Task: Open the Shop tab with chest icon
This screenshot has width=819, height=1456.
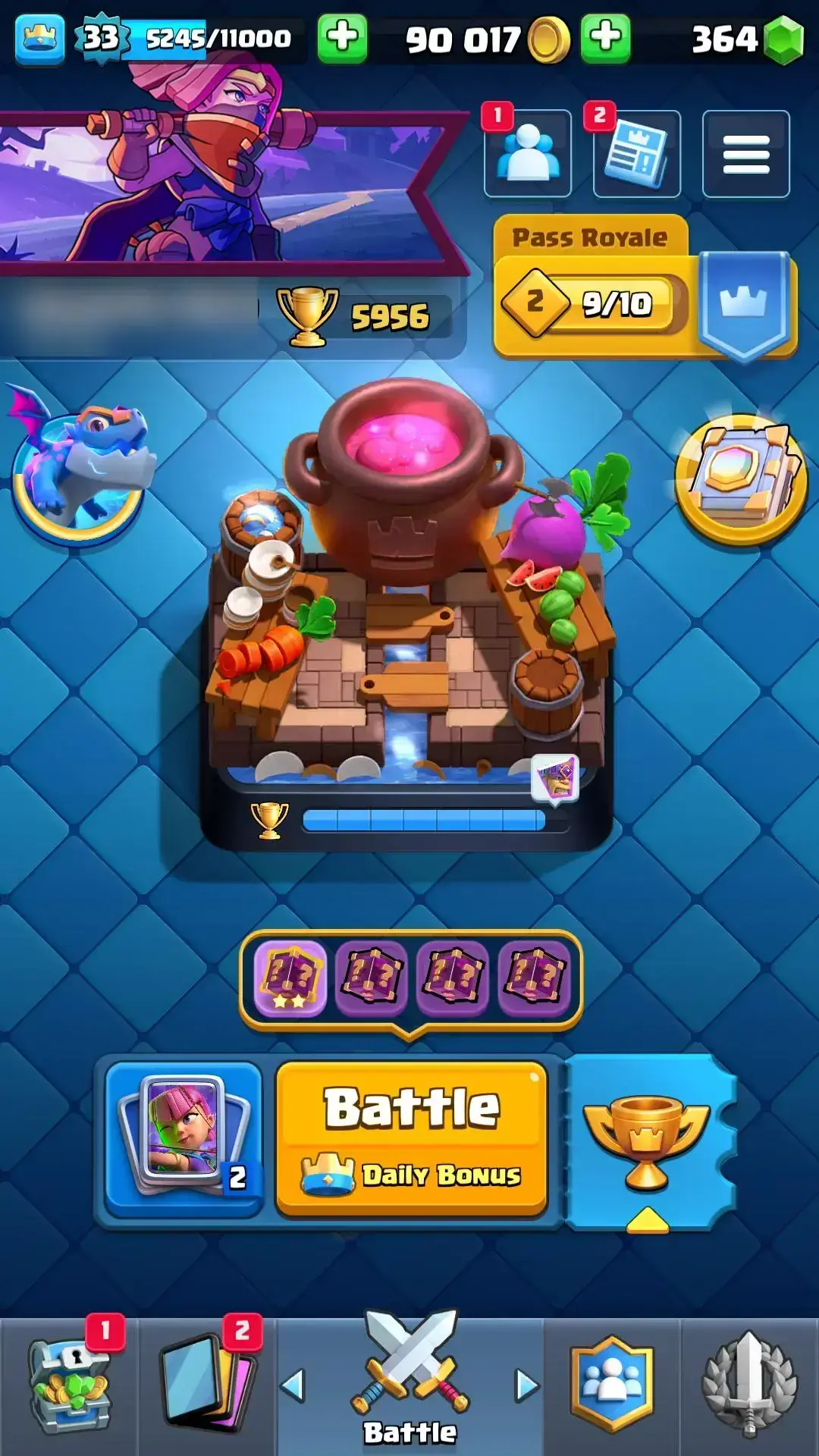Action: (x=69, y=1386)
